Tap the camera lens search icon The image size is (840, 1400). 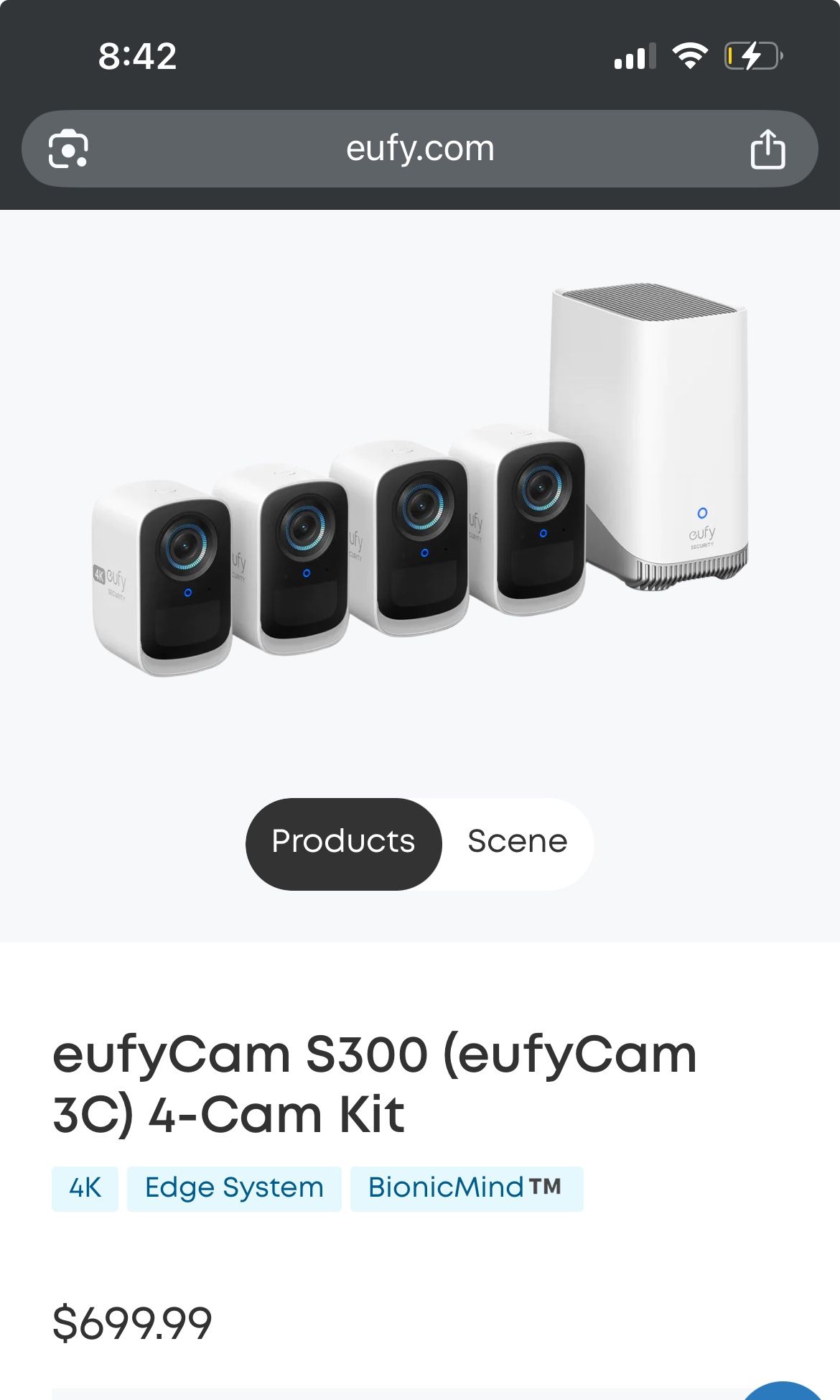(x=68, y=149)
